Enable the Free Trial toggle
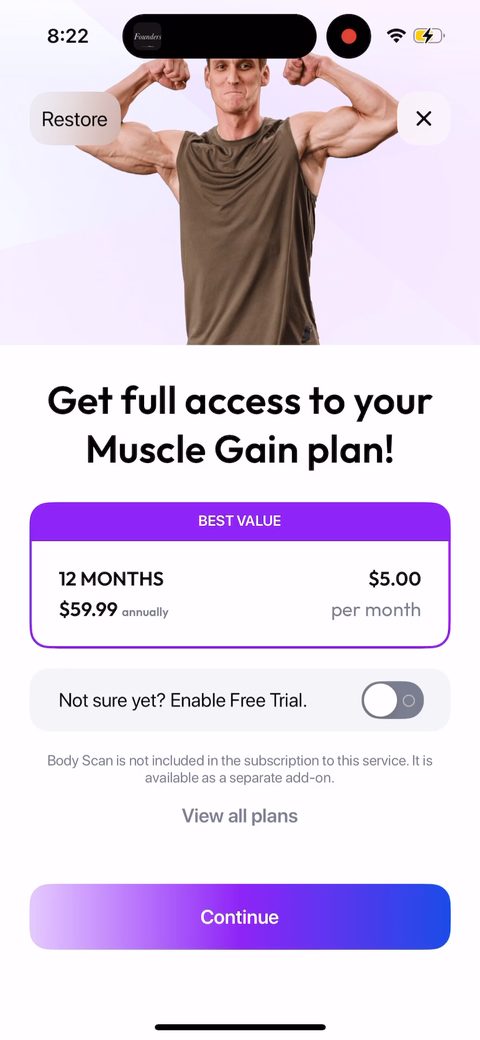Viewport: 480px width, 1040px height. pyautogui.click(x=392, y=700)
